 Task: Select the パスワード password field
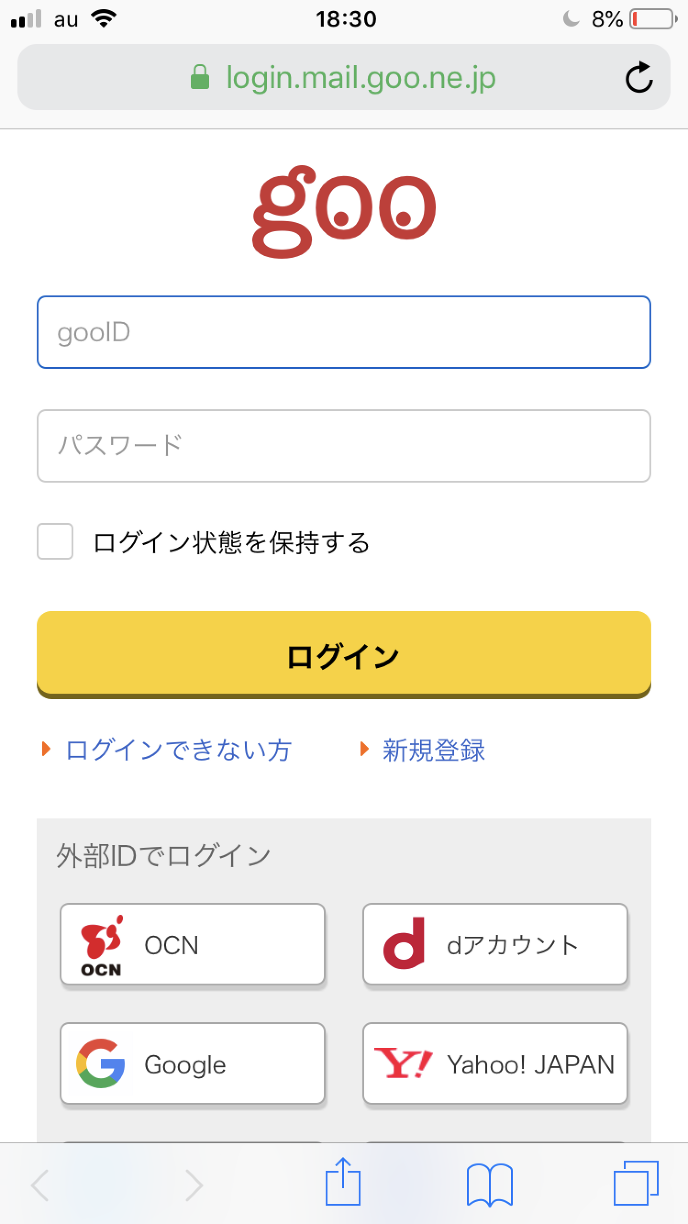click(344, 446)
